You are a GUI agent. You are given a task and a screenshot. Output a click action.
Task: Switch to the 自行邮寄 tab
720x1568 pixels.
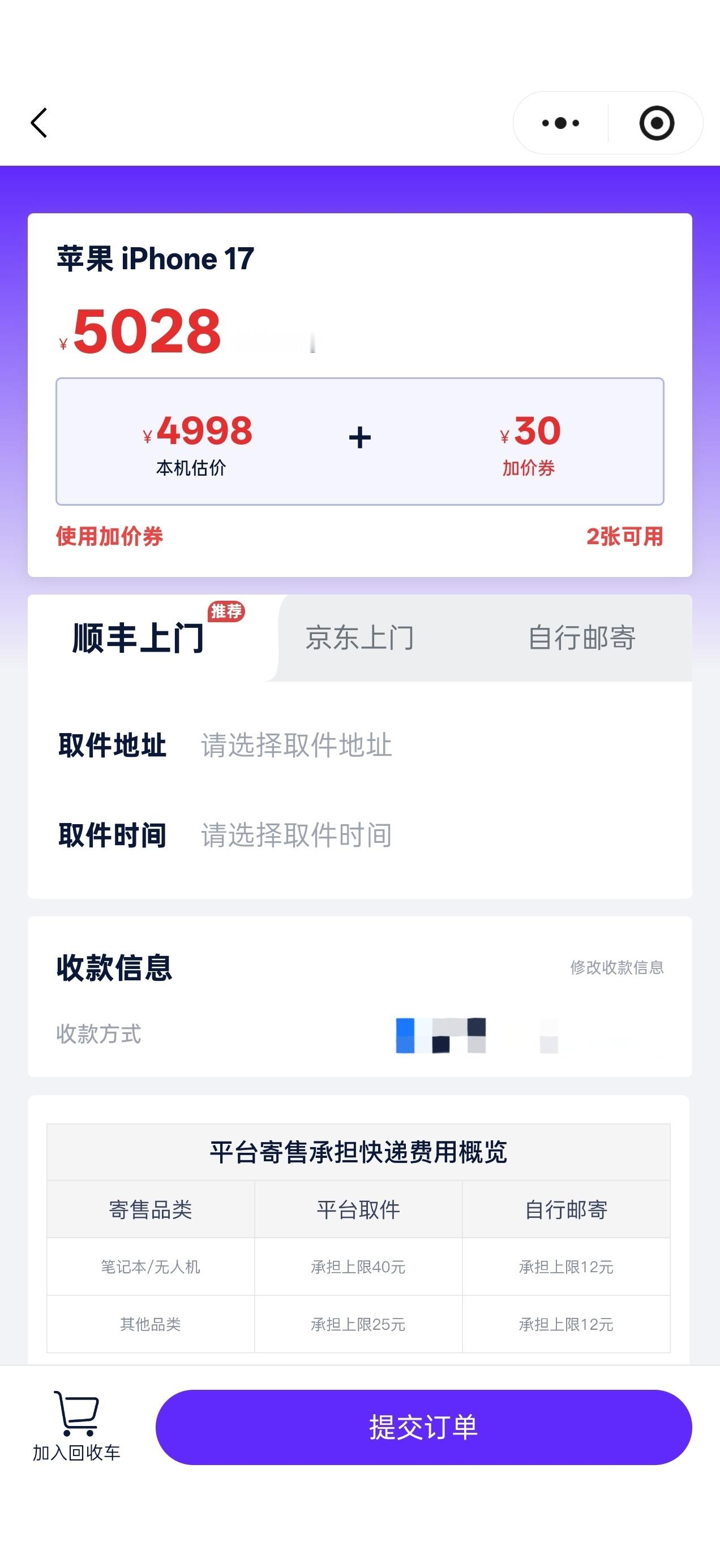581,638
